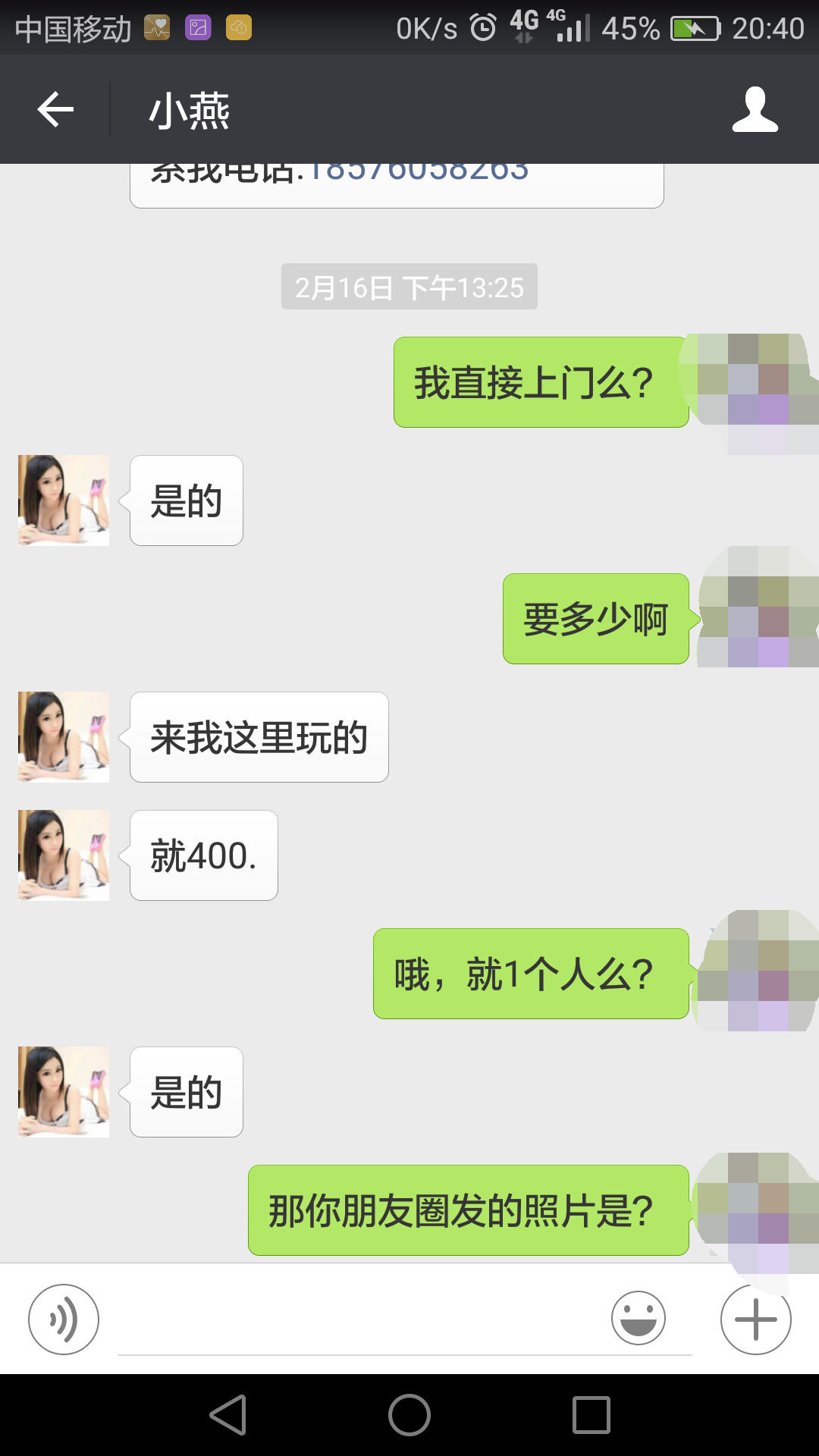Open the emoji sticker panel
Image resolution: width=819 pixels, height=1456 pixels.
coord(638,1319)
